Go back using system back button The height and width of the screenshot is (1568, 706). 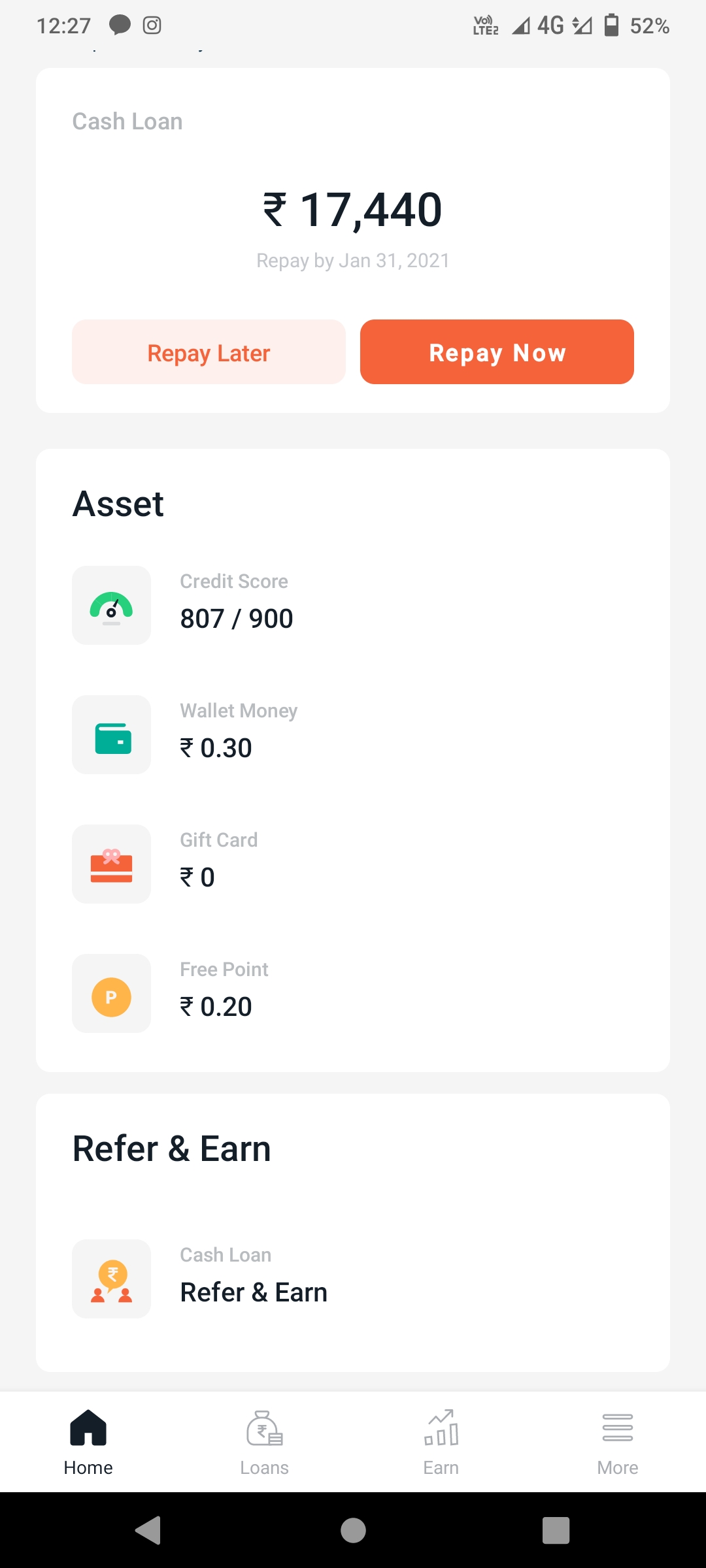(x=148, y=1530)
